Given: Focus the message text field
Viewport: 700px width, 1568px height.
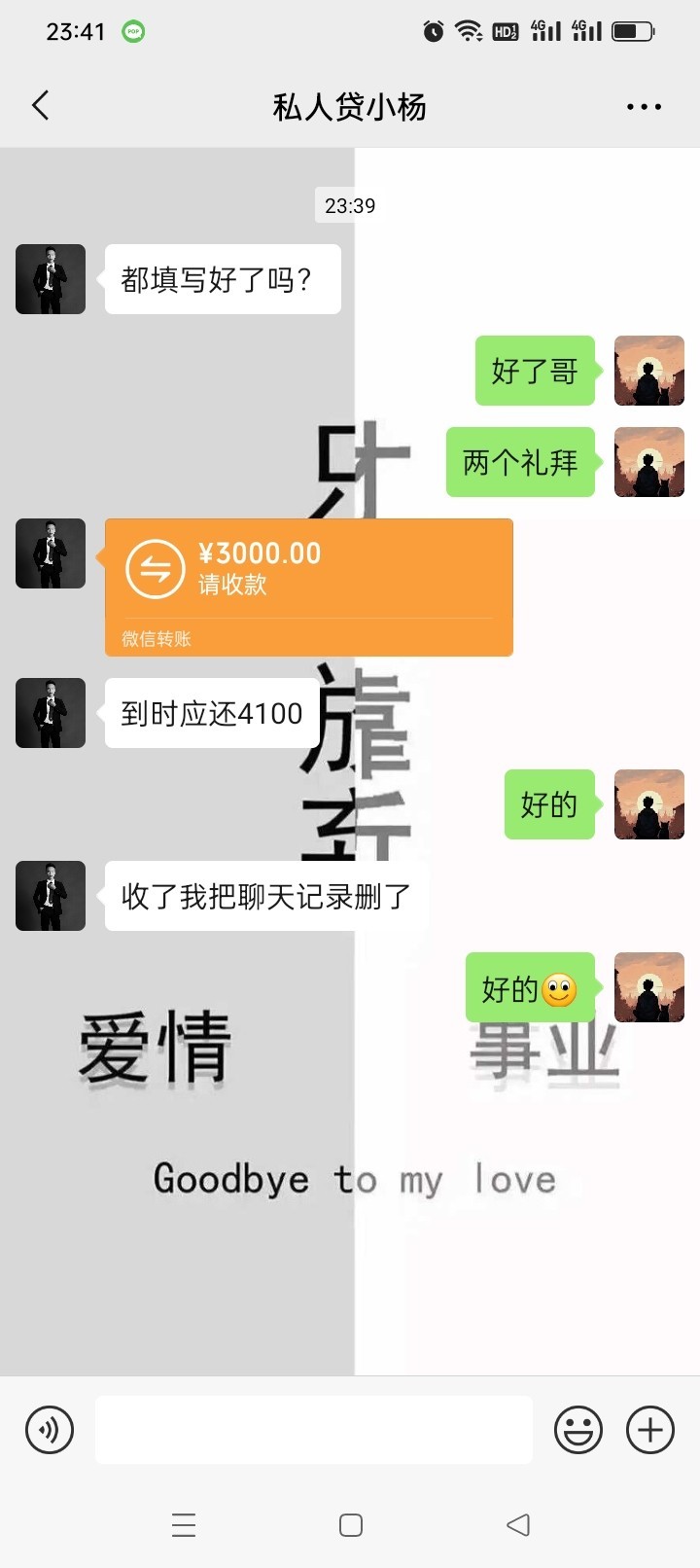Looking at the screenshot, I should coord(313,1430).
